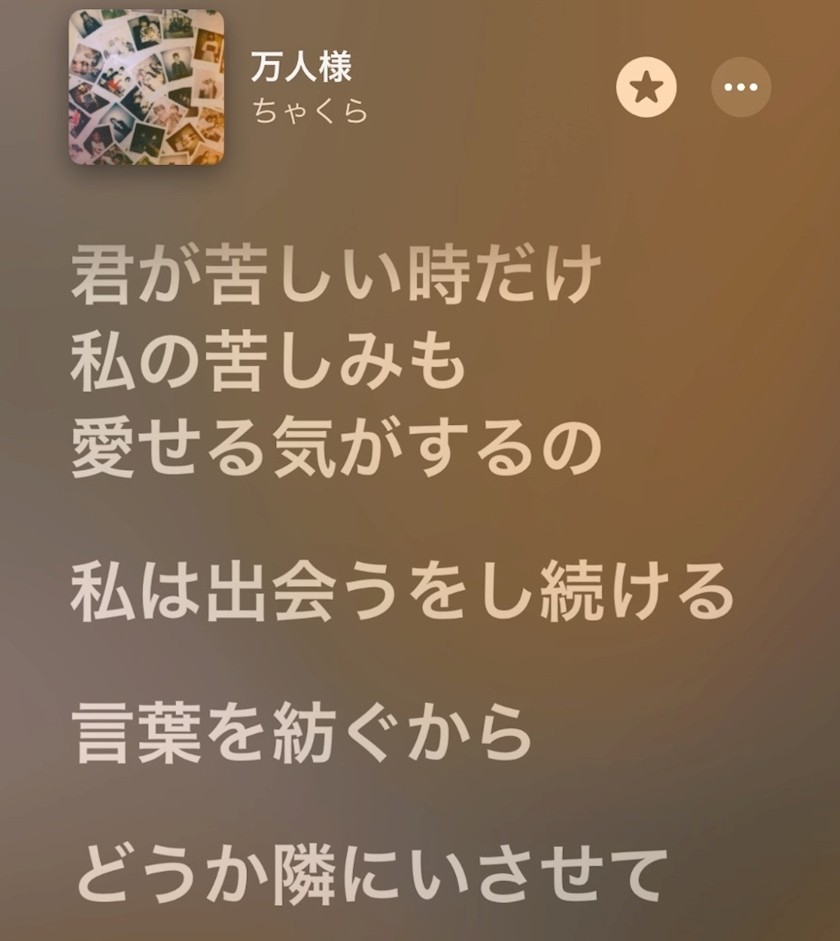Screen dimensions: 840x941
Task: Jump to lyric 私は出会うをし続ける
Action: (x=402, y=593)
